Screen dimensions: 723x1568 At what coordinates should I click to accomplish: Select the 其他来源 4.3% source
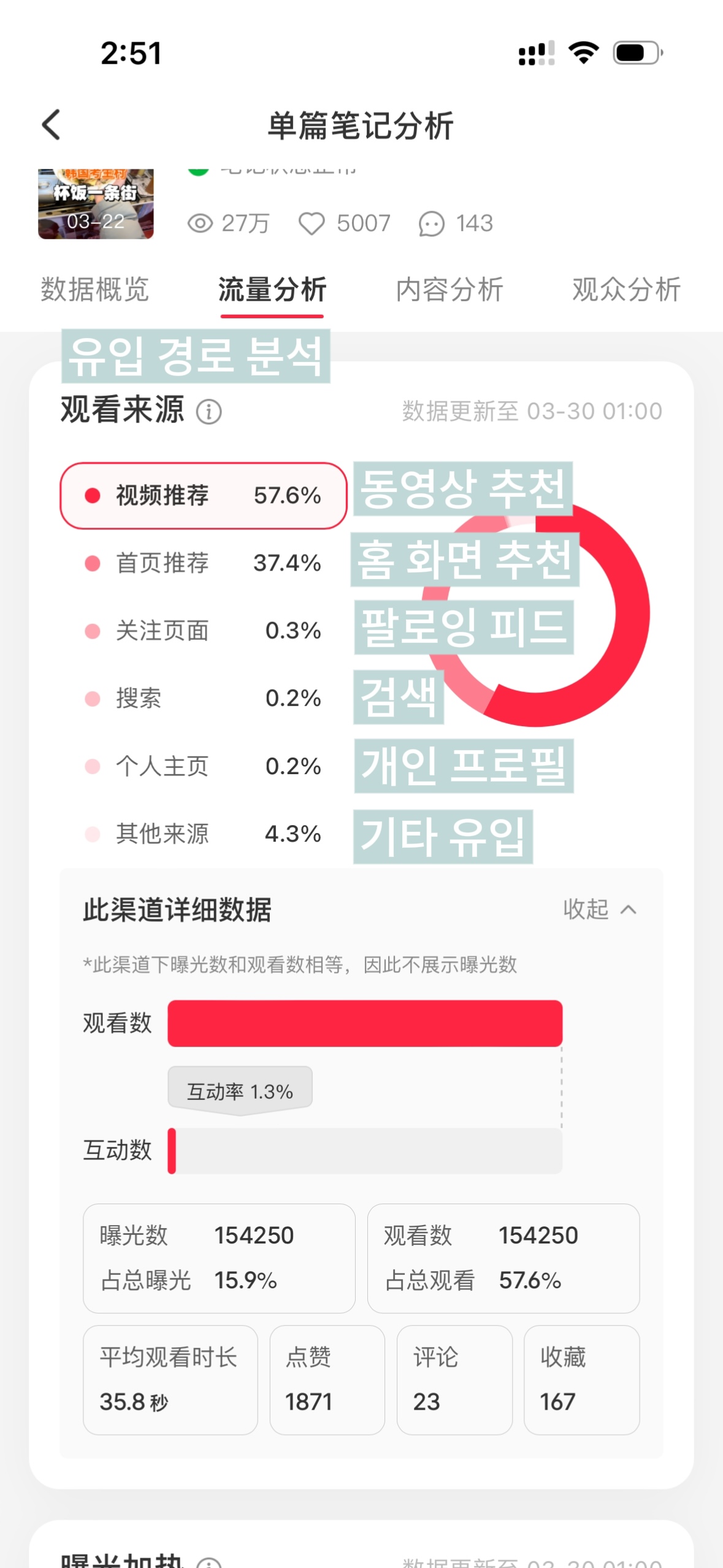point(204,834)
